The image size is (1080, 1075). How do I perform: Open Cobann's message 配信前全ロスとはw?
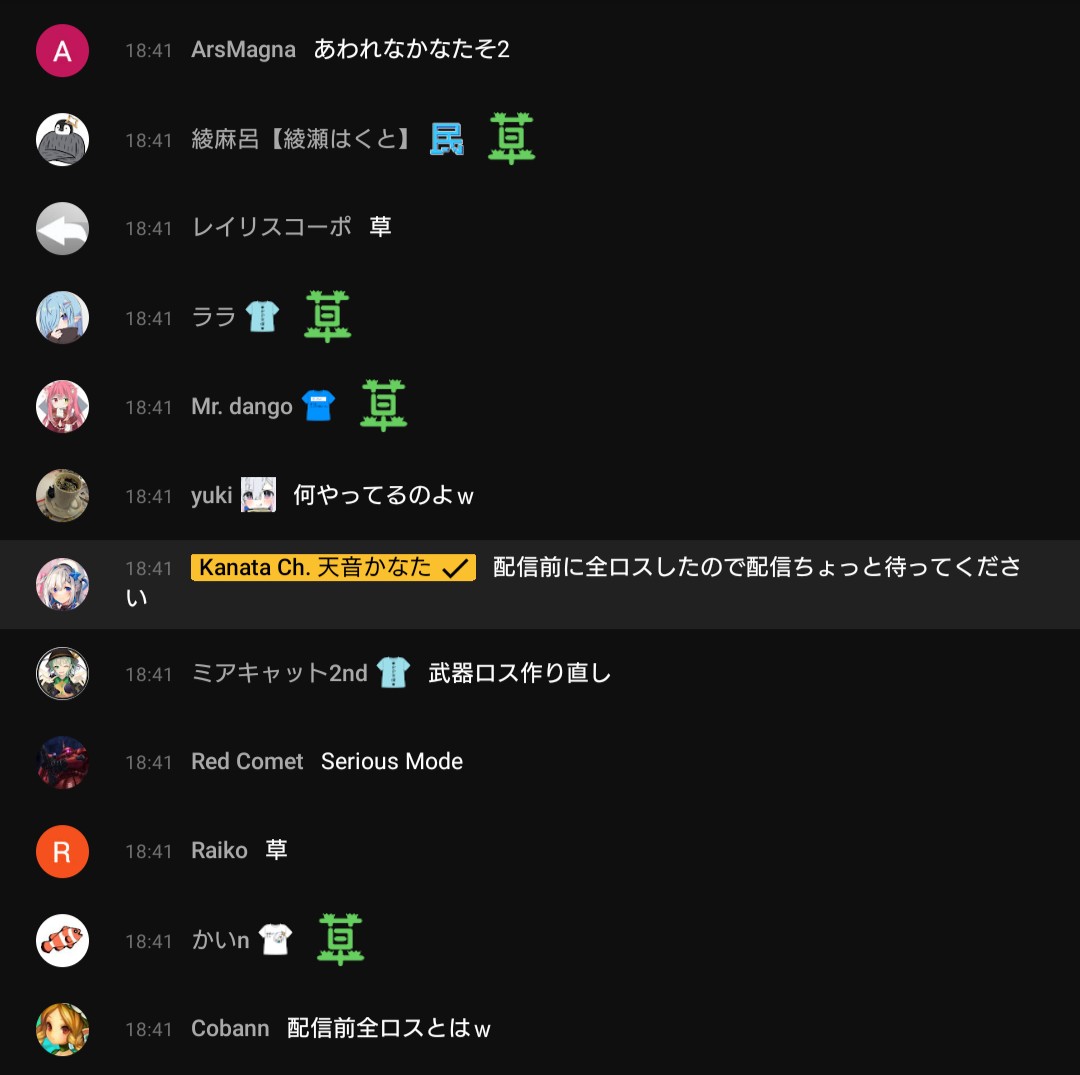coord(388,1029)
